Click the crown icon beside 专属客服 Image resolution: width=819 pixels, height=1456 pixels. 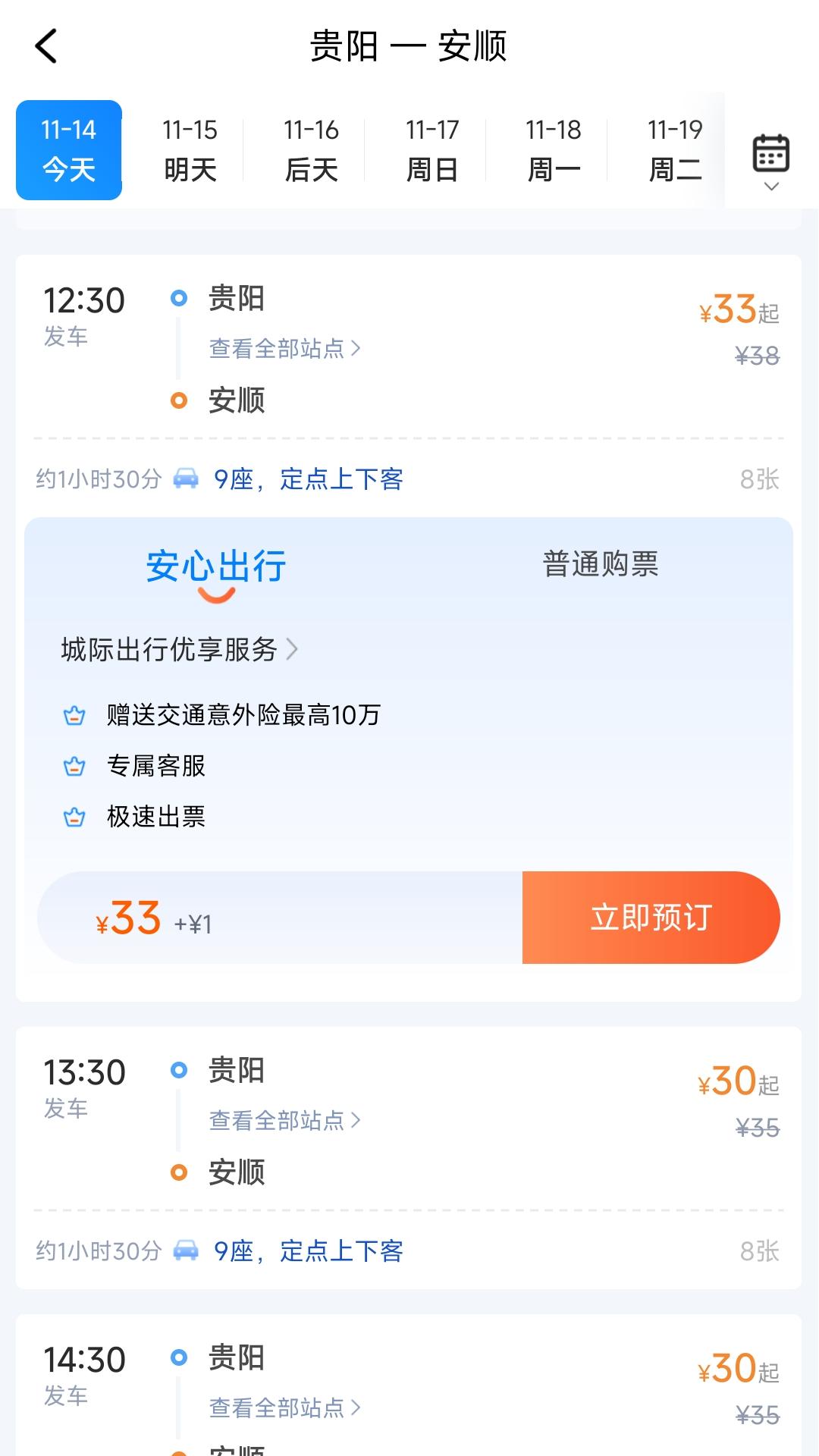(74, 767)
